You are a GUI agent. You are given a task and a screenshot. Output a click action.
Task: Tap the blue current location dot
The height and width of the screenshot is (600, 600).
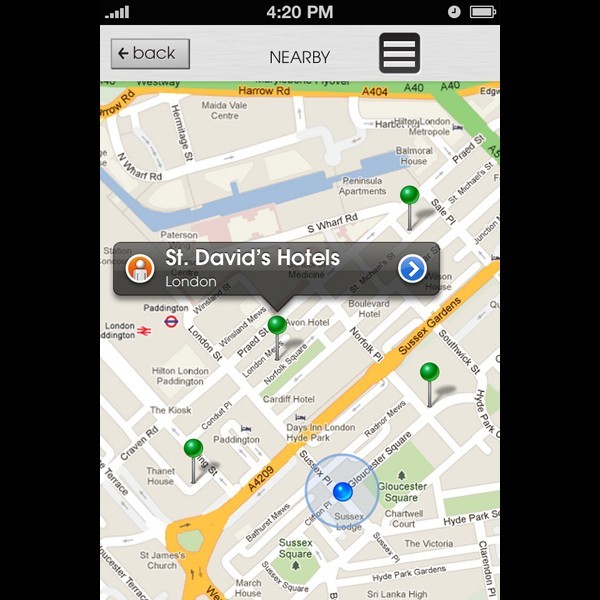click(342, 491)
